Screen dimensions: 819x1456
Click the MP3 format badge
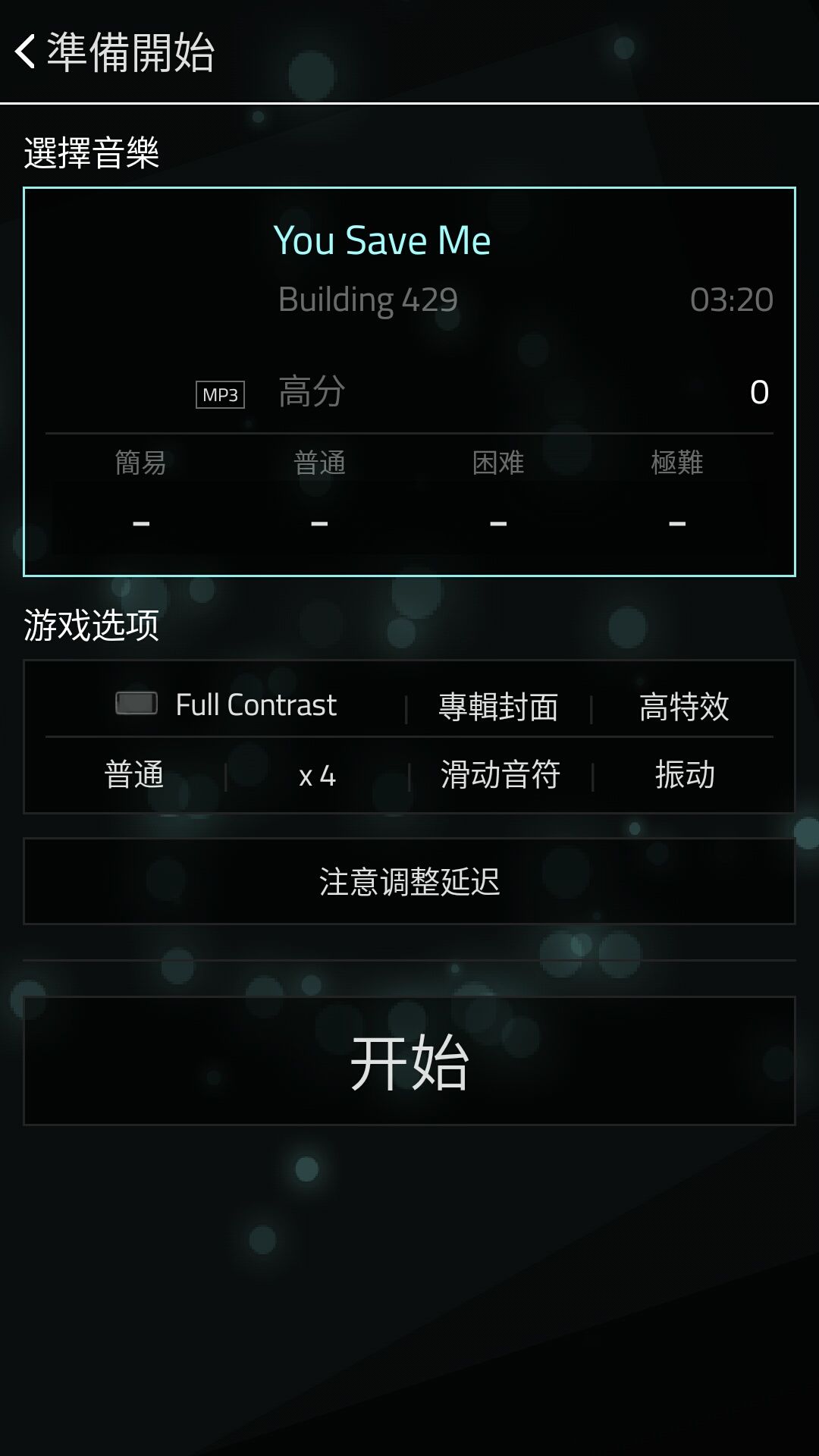pos(220,394)
